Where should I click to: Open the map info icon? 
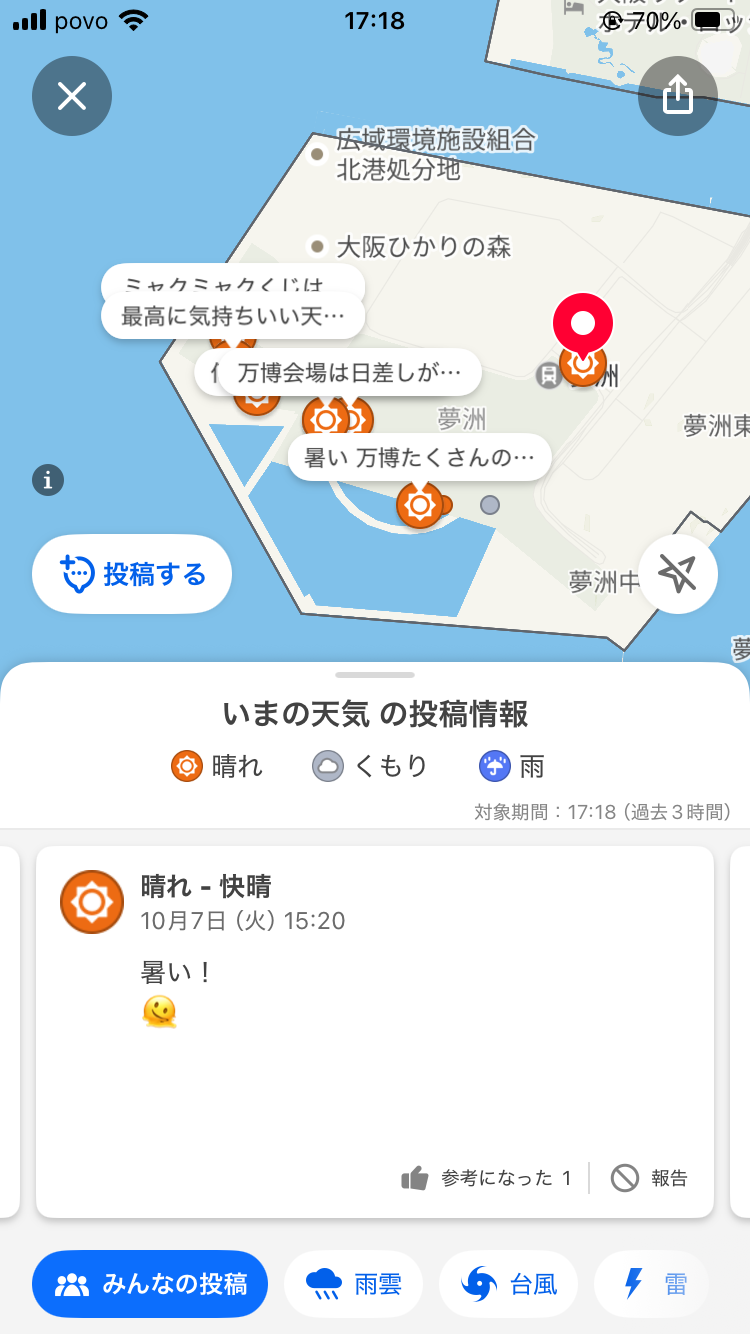pos(47,480)
